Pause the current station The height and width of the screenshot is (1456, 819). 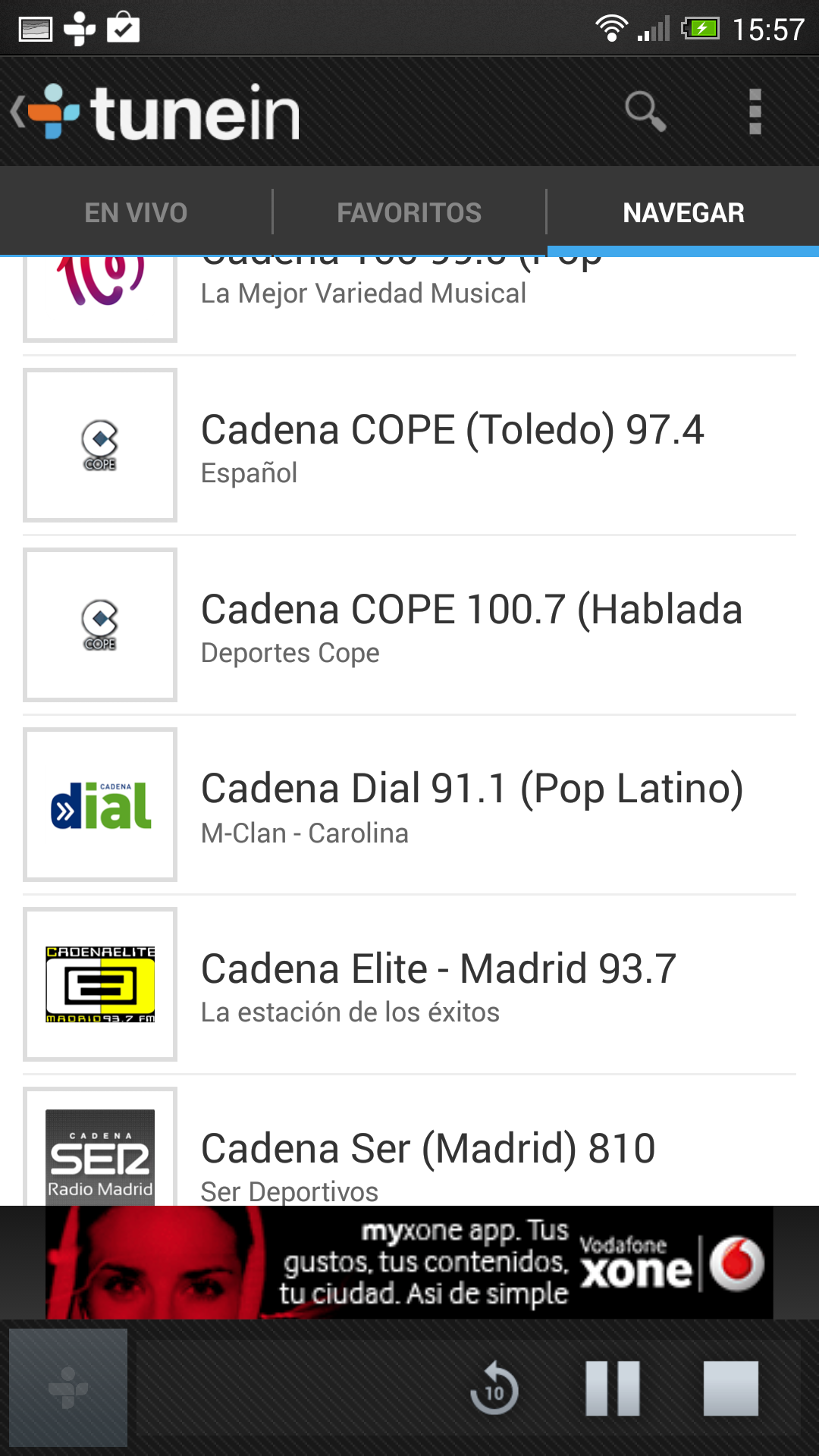click(613, 1389)
